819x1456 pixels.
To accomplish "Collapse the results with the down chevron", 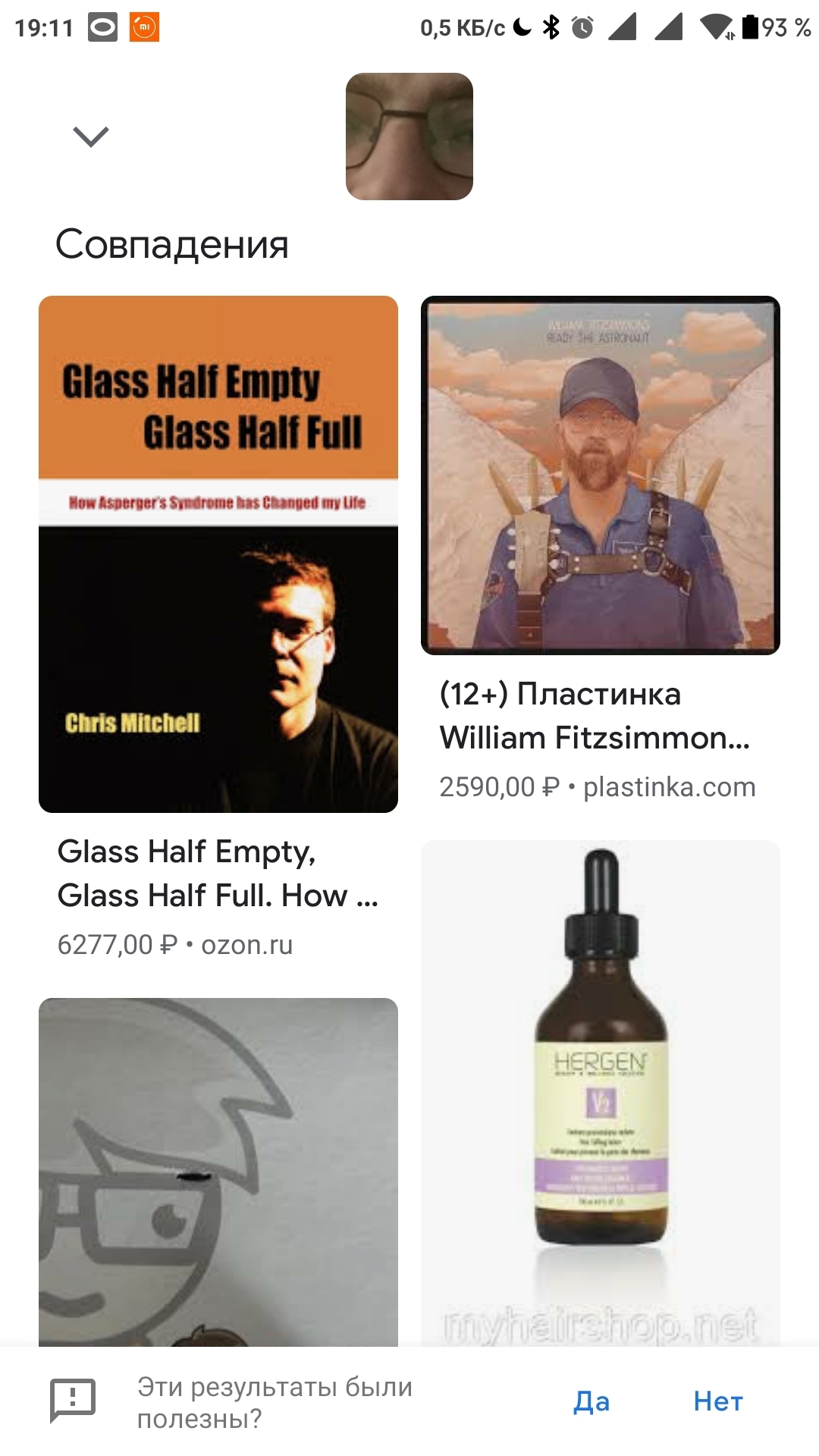I will (x=91, y=136).
